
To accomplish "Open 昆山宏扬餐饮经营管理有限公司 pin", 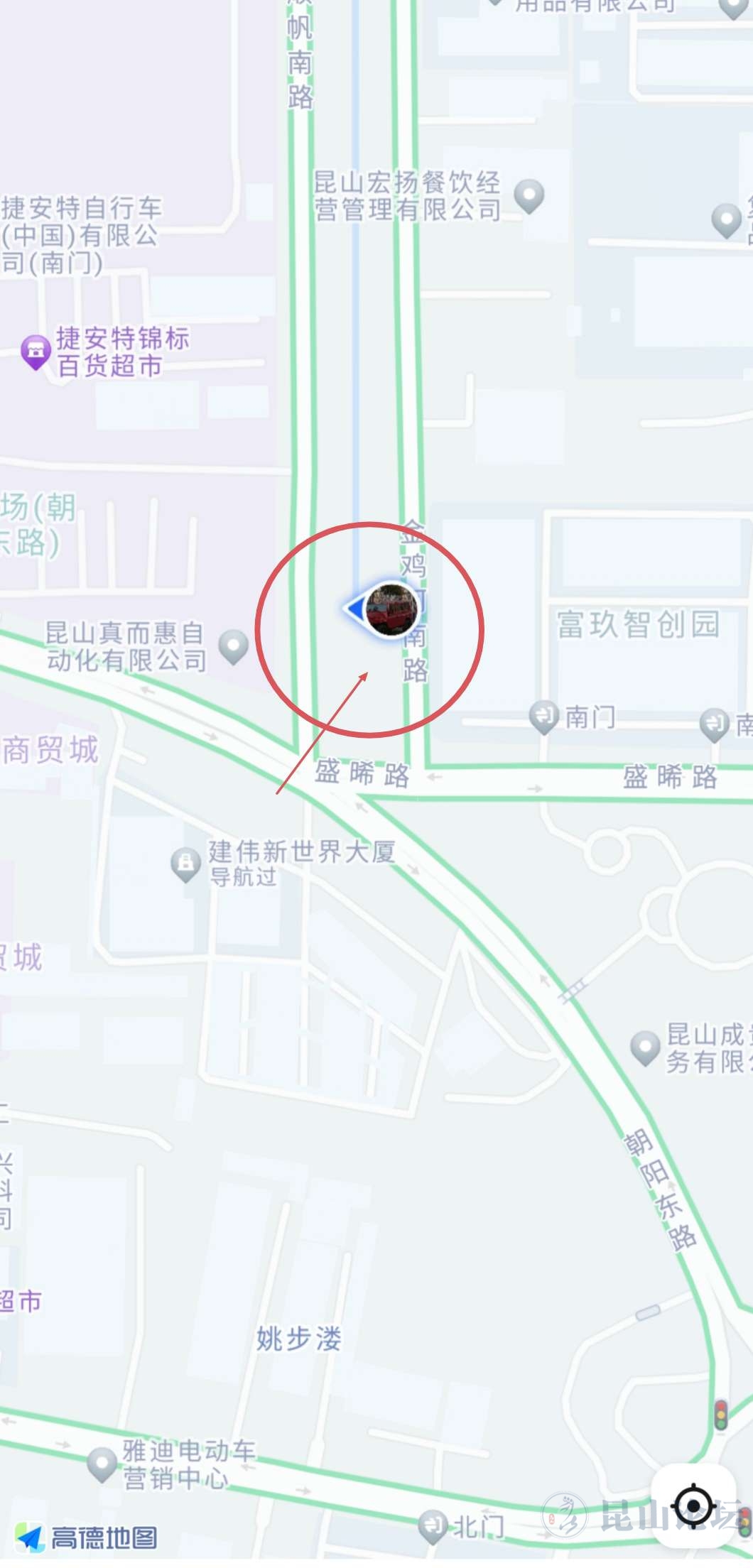I will [x=529, y=196].
